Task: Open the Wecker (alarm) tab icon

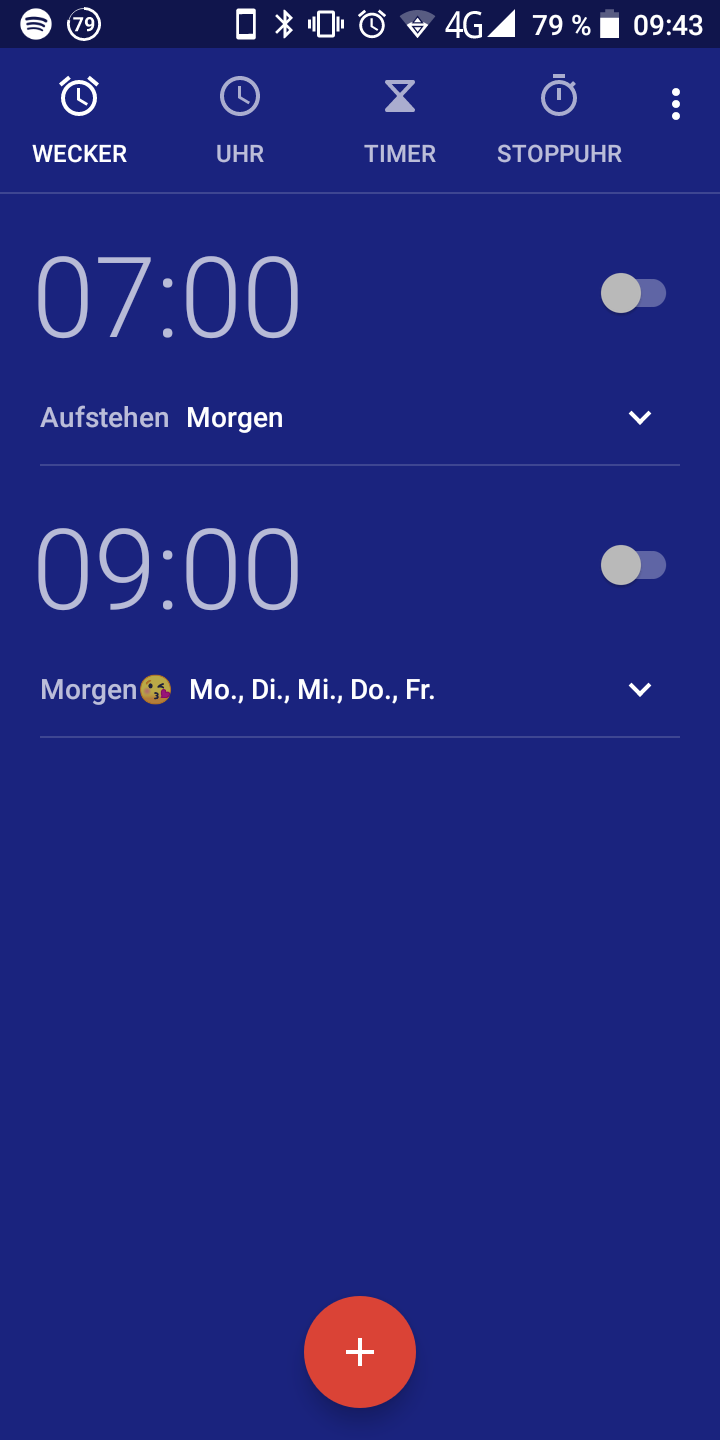Action: [x=79, y=96]
